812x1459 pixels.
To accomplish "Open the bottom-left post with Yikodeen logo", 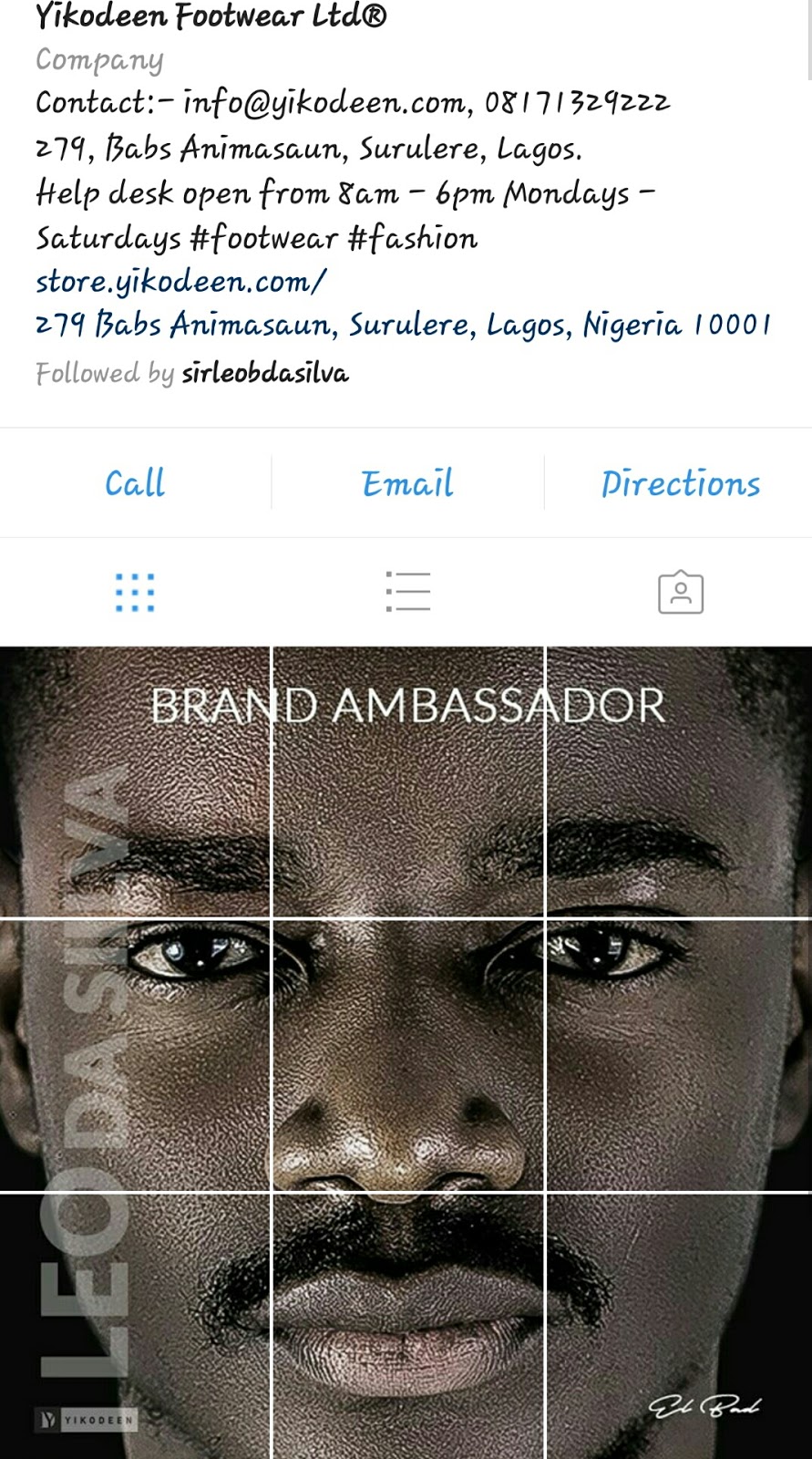I will [x=135, y=1326].
